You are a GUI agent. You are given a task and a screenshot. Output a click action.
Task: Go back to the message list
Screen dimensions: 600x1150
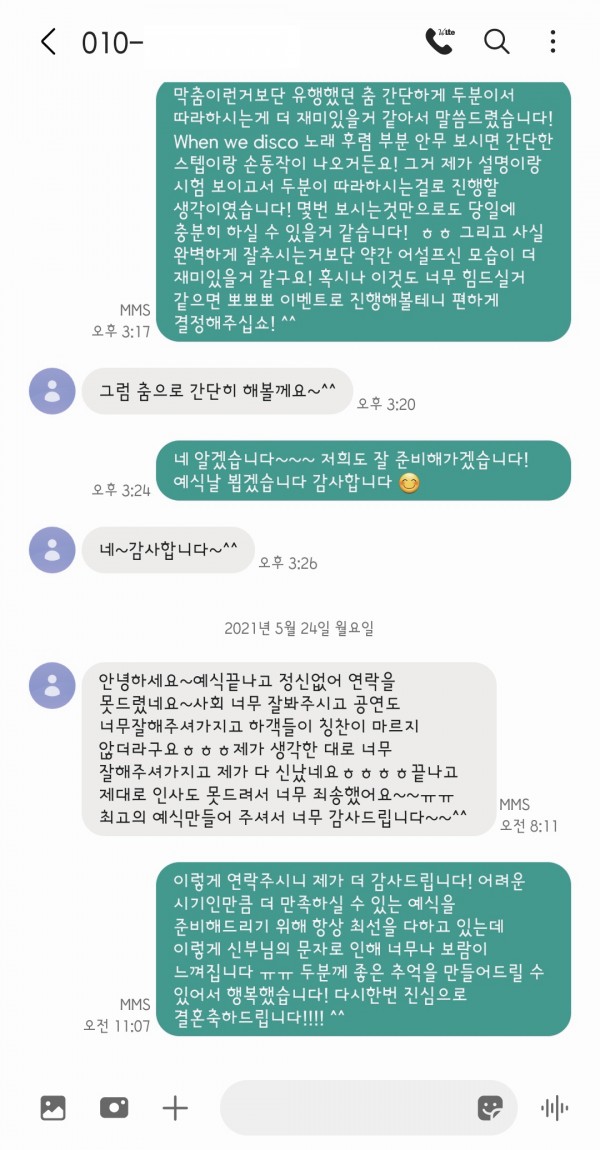pos(48,41)
